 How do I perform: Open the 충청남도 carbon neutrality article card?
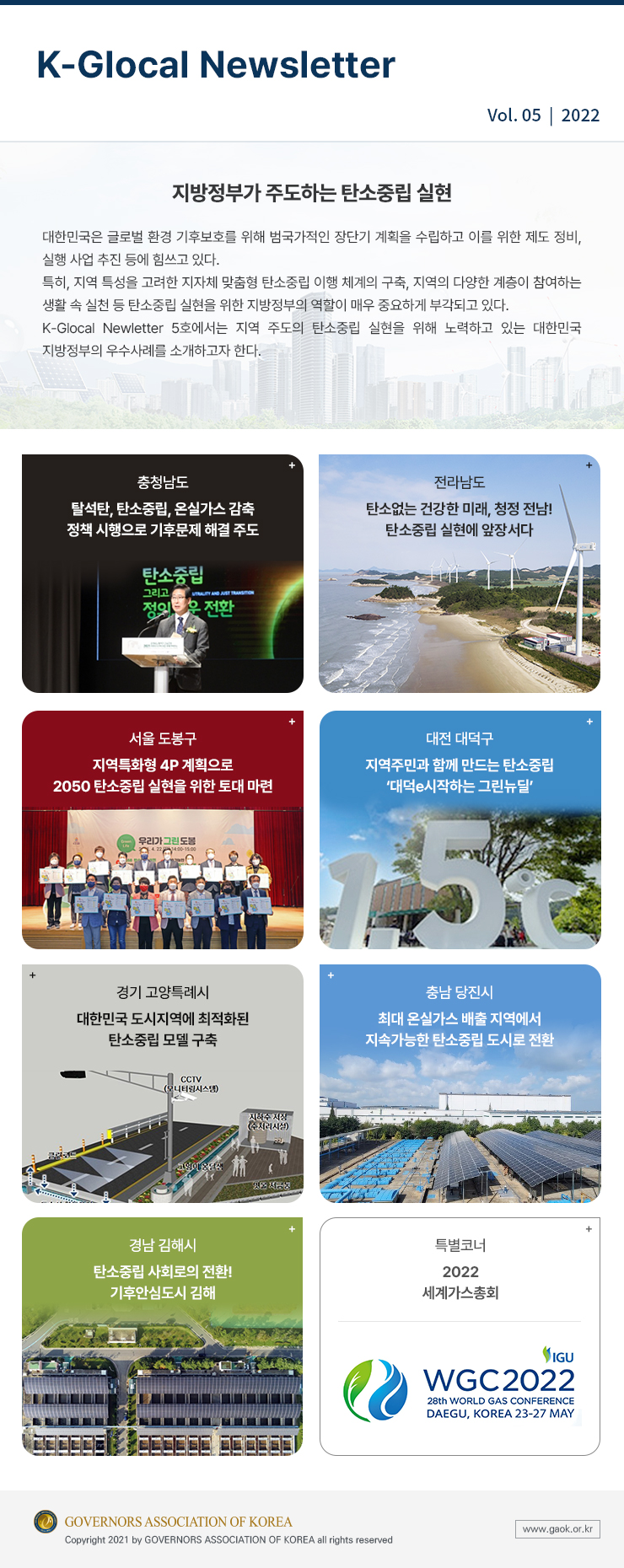163,573
